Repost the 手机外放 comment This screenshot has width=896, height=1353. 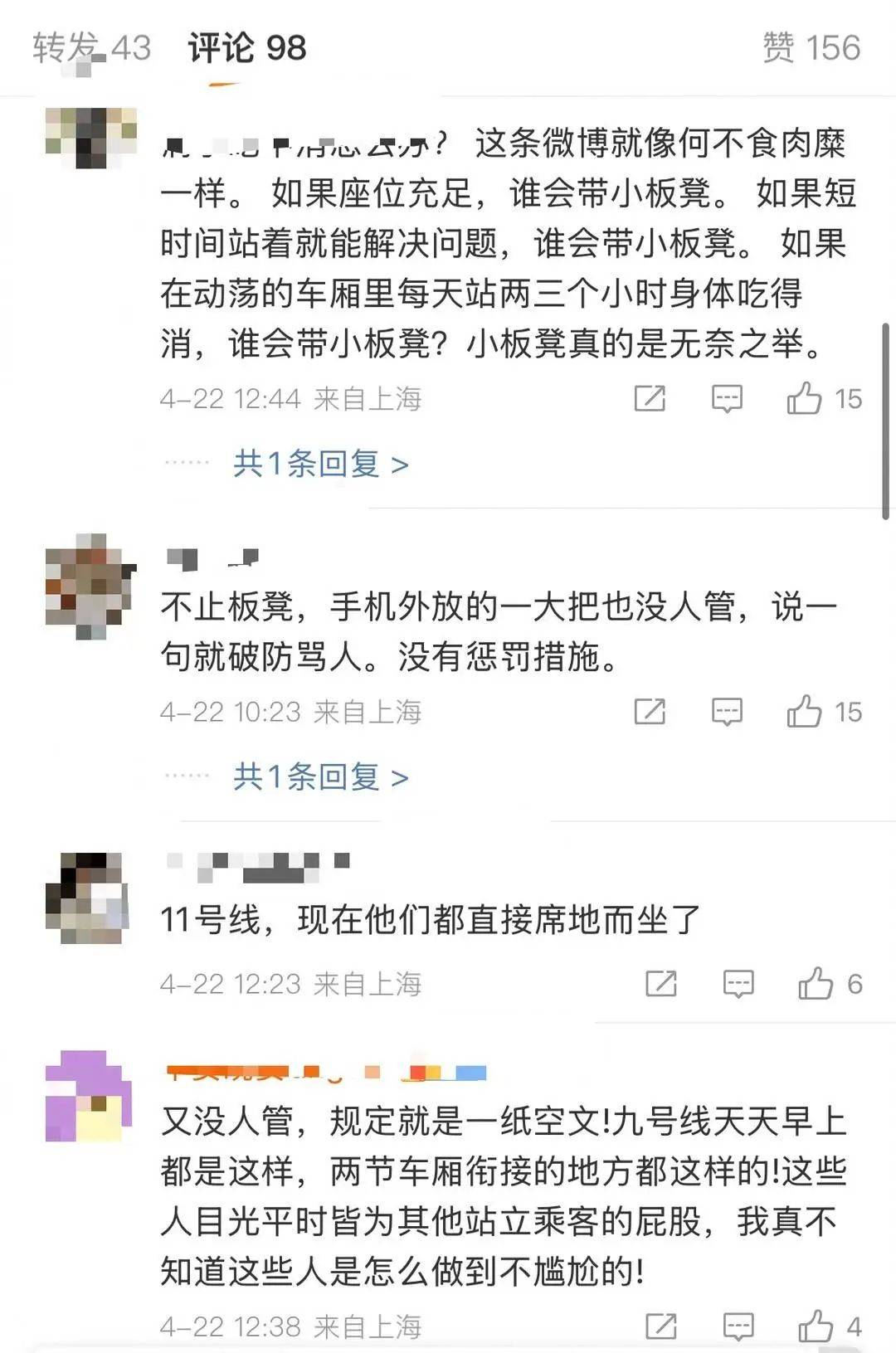coord(650,712)
